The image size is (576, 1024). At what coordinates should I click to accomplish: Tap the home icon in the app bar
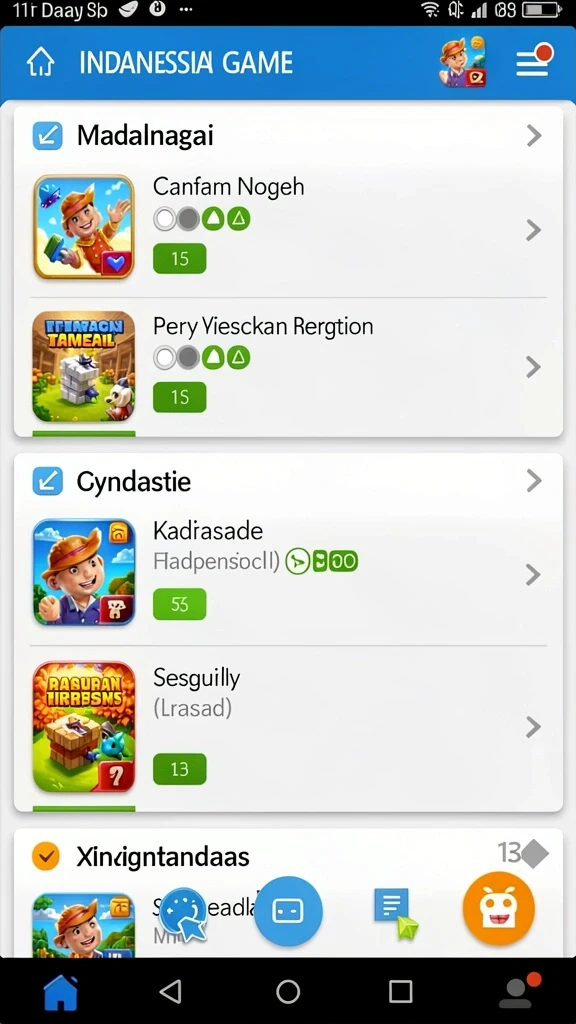pos(40,63)
